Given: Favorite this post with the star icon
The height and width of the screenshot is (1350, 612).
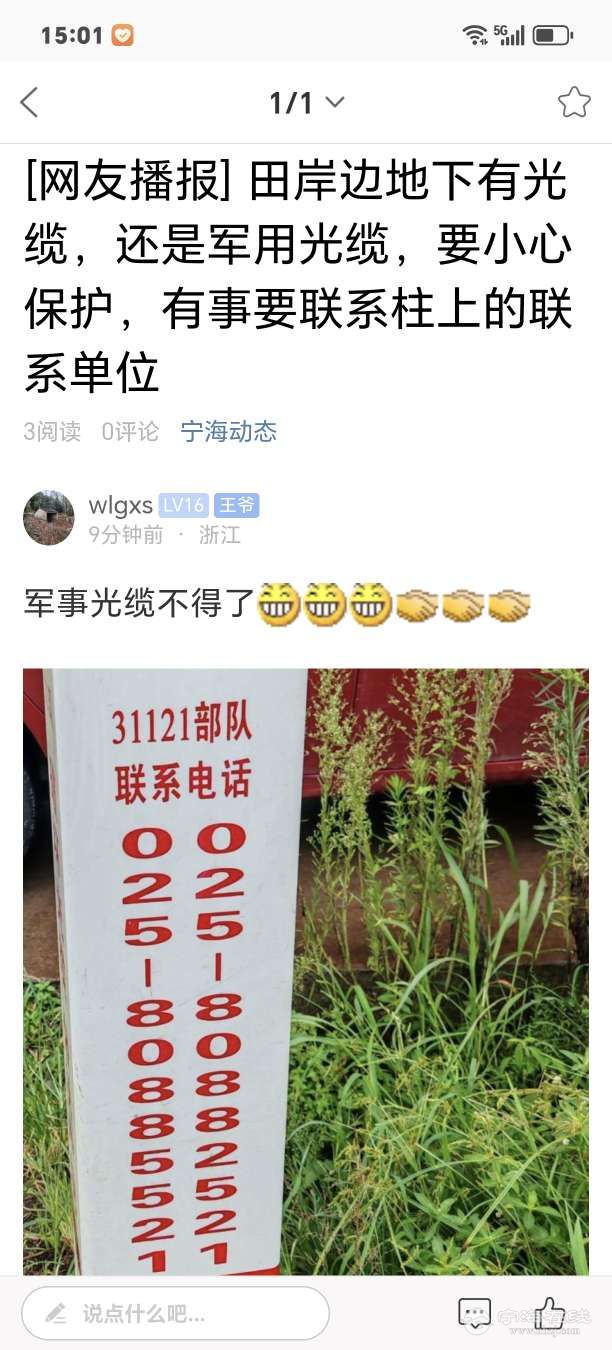Looking at the screenshot, I should (574, 102).
